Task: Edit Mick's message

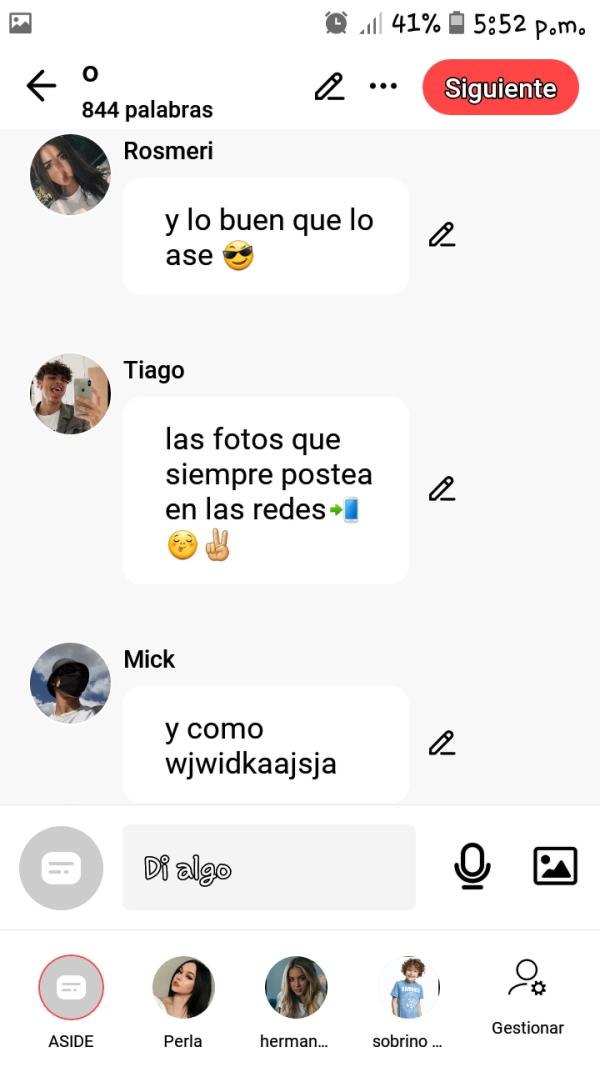Action: click(442, 743)
